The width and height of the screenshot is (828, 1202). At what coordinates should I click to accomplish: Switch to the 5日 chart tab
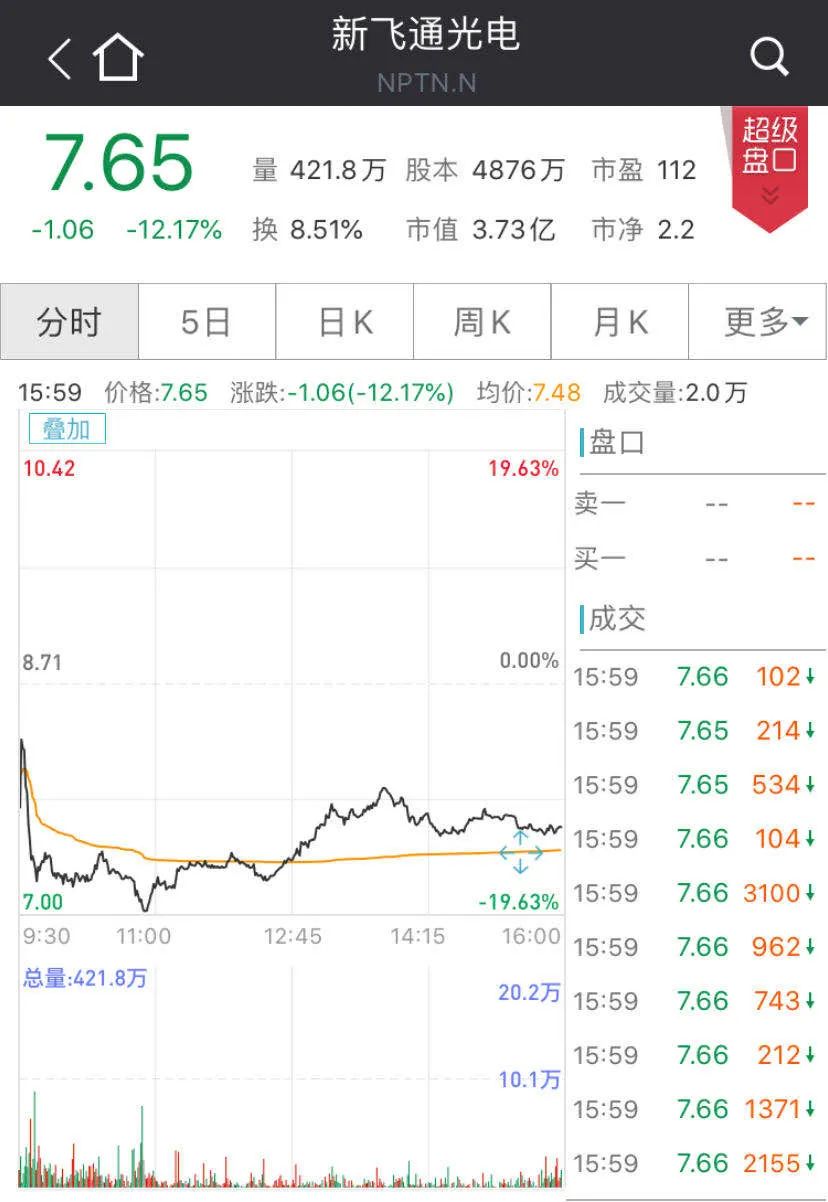(x=206, y=322)
